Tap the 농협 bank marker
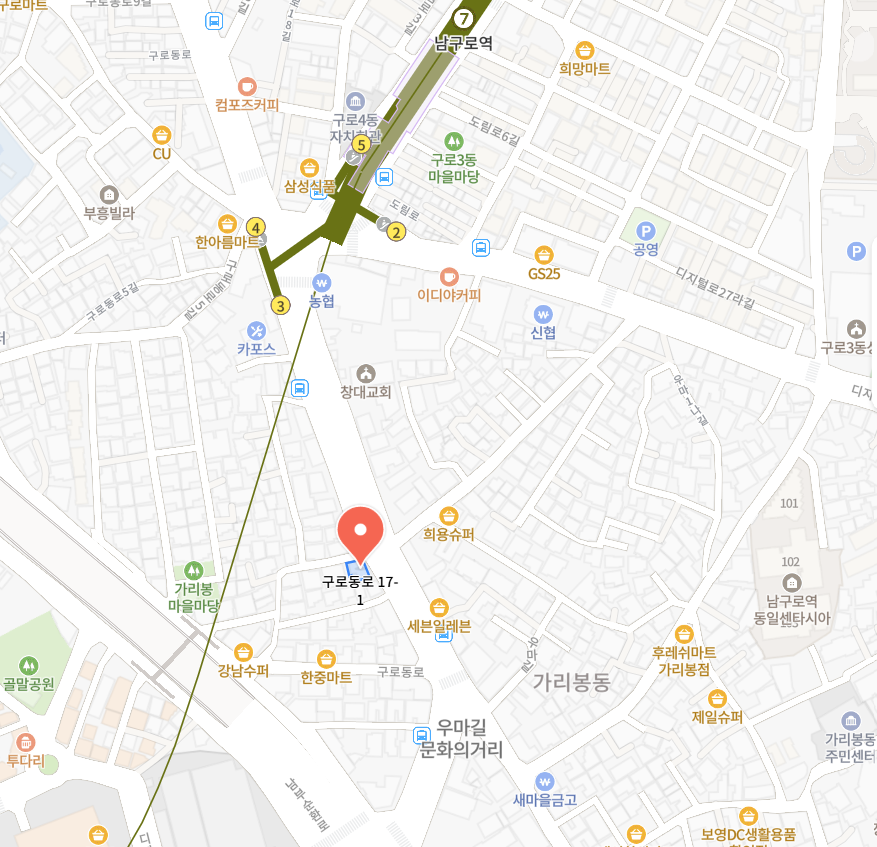Image resolution: width=877 pixels, height=847 pixels. pyautogui.click(x=321, y=282)
